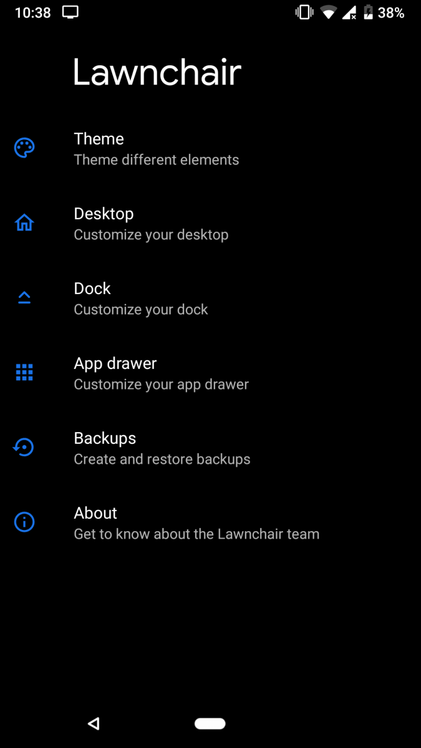This screenshot has height=748, width=421.
Task: Open the Theme settings
Action: click(x=210, y=148)
